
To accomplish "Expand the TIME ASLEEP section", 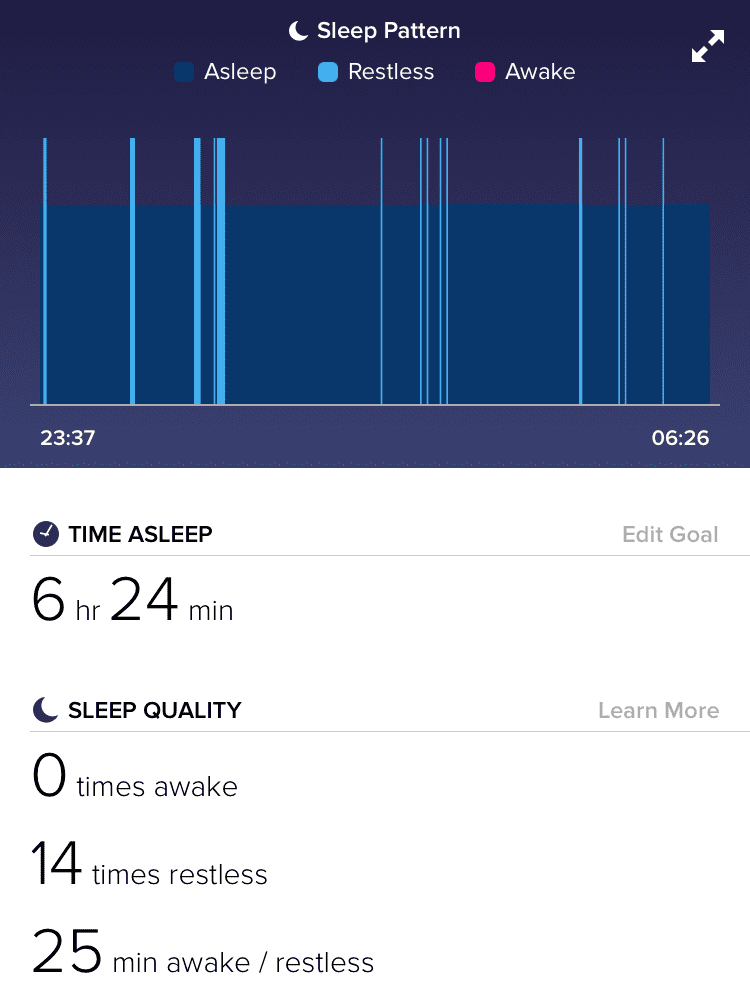I will (140, 533).
